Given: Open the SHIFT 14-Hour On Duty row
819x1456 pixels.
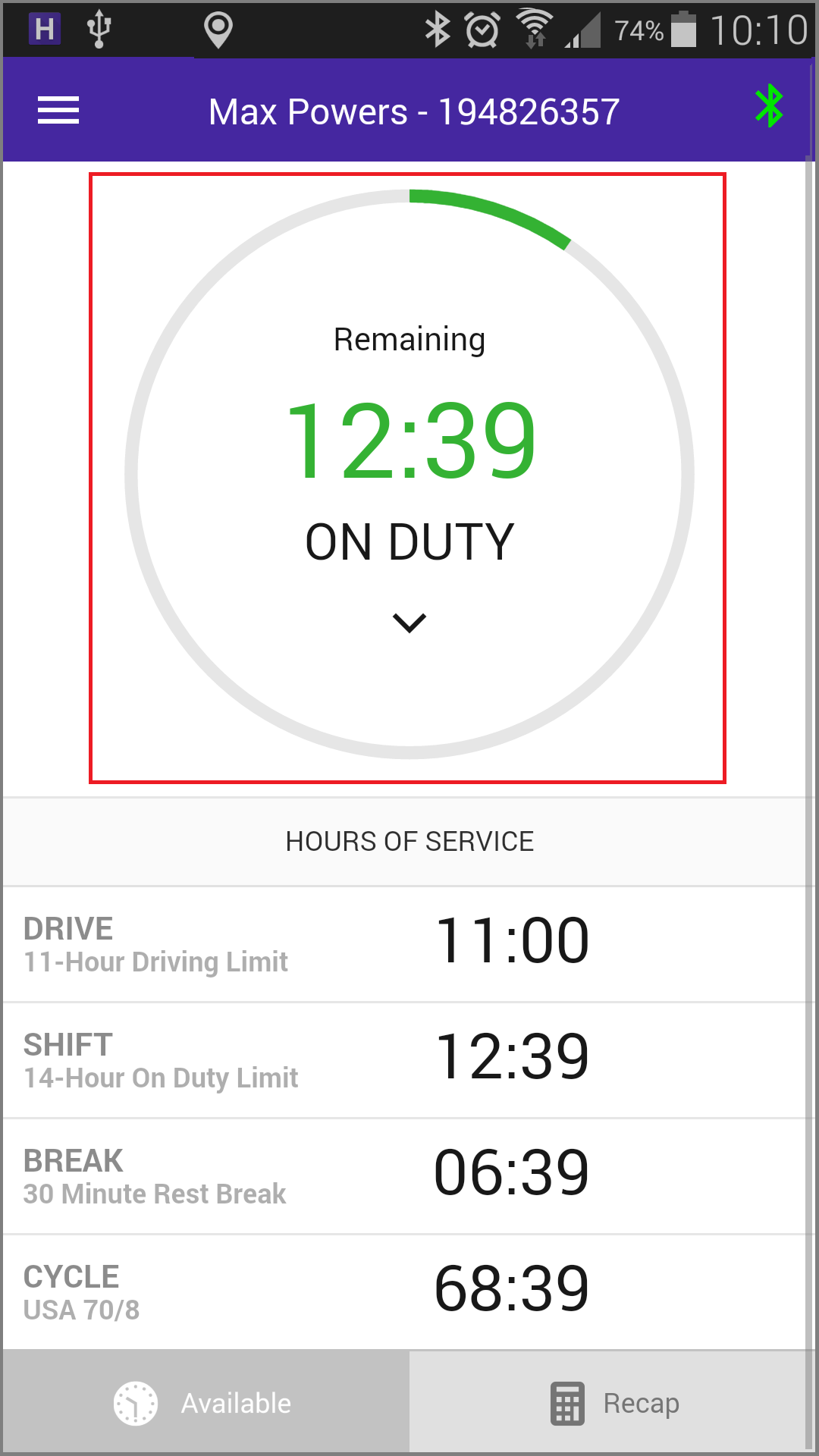Looking at the screenshot, I should pyautogui.click(x=406, y=1060).
